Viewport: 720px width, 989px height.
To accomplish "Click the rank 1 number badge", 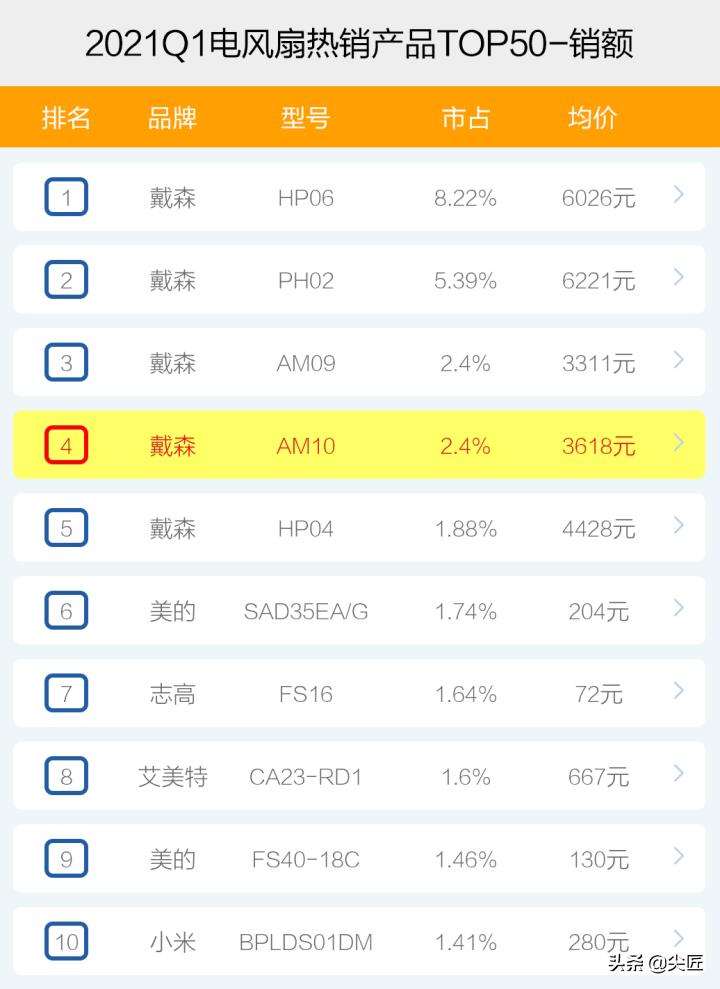I will (x=66, y=197).
